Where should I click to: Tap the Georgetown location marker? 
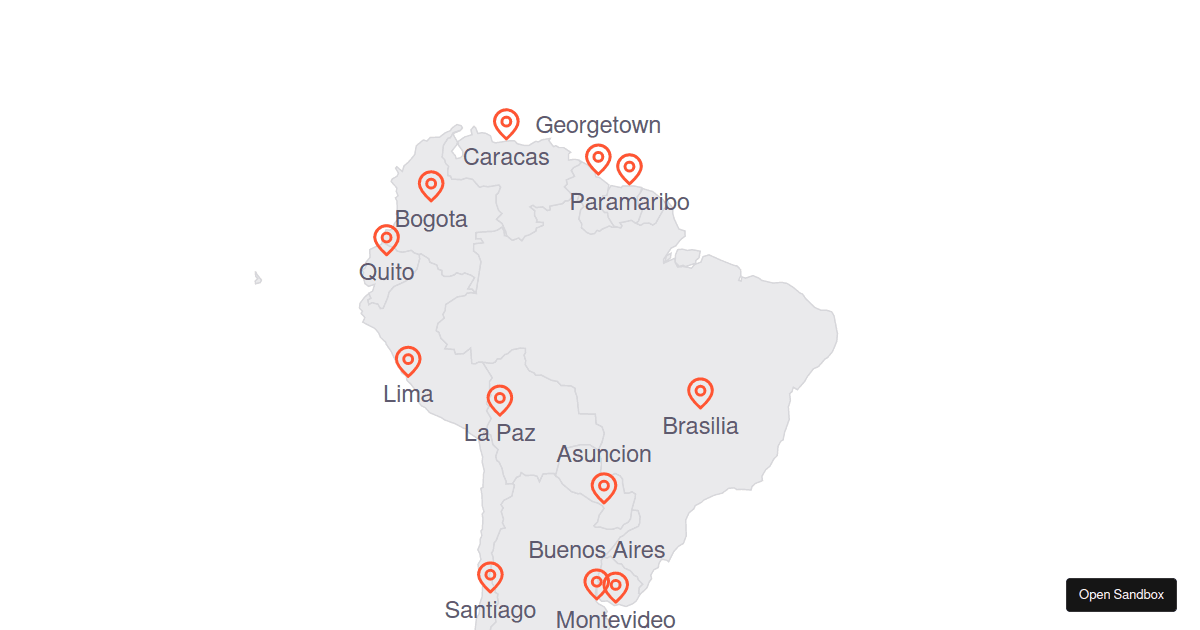[598, 158]
